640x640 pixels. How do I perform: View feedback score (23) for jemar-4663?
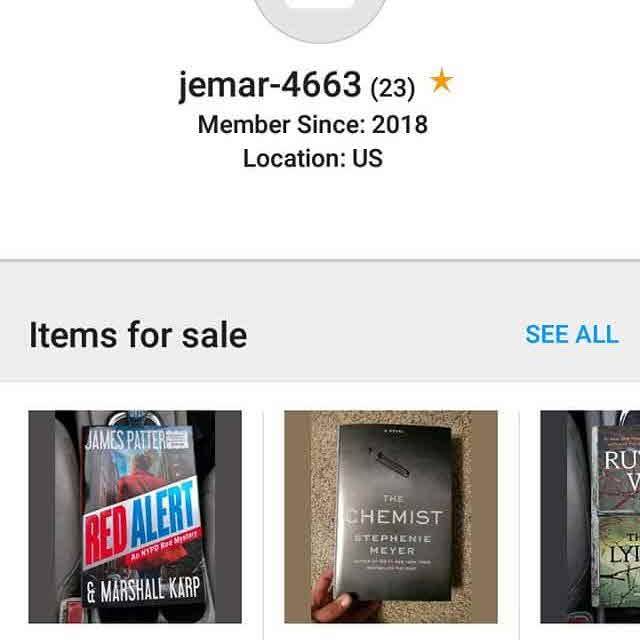click(x=392, y=87)
